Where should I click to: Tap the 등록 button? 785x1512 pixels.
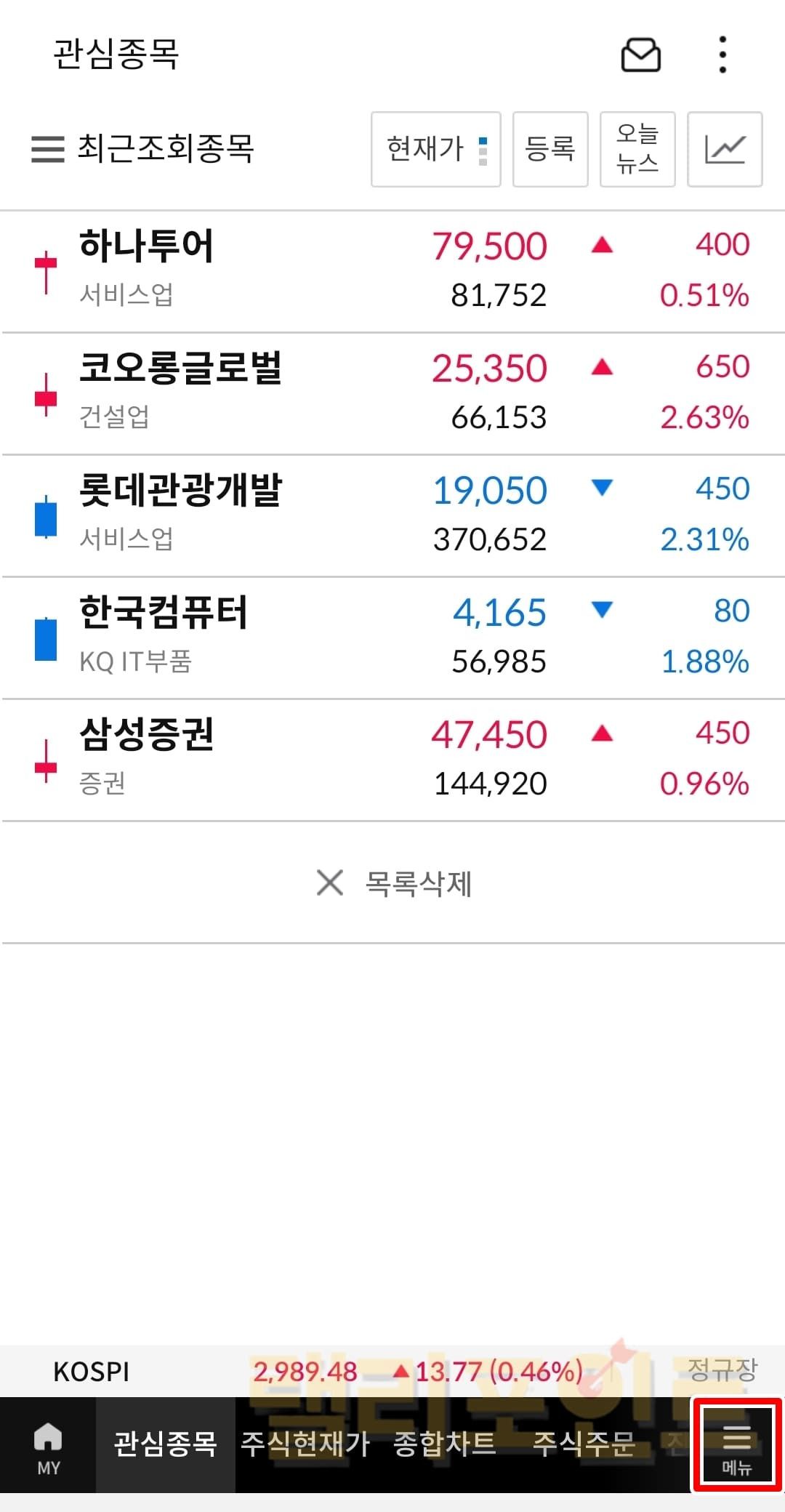(550, 149)
